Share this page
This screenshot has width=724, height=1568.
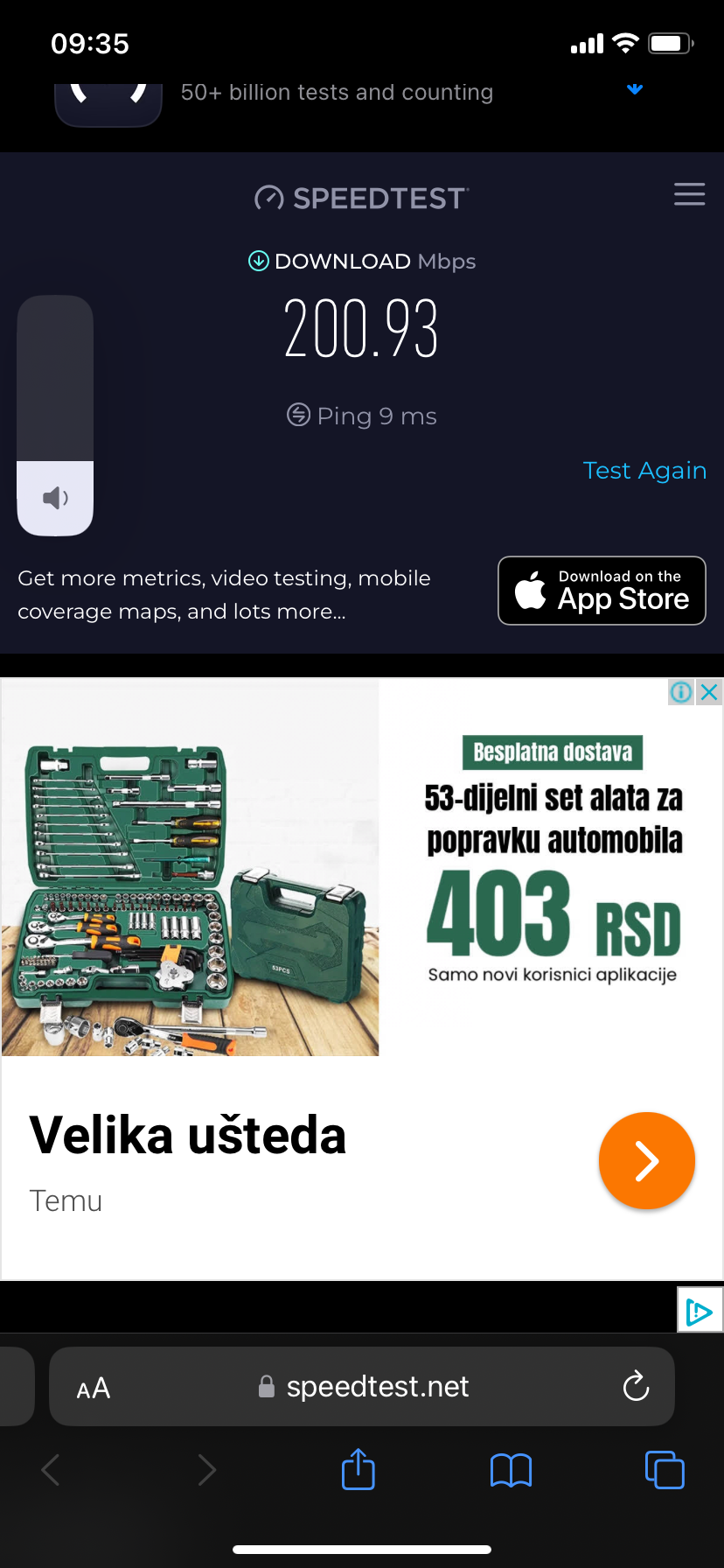(x=359, y=1469)
